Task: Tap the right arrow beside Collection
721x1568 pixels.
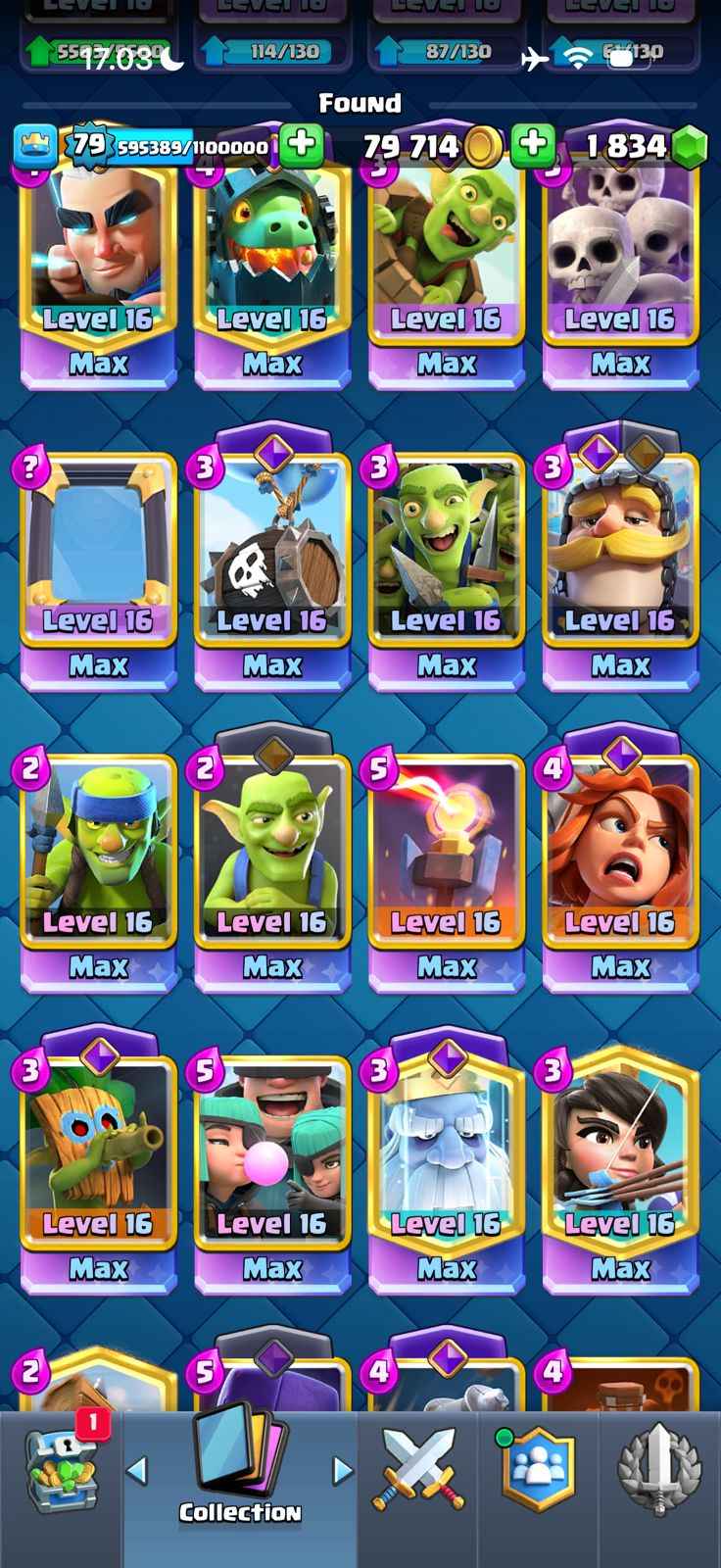Action: pos(342,1470)
